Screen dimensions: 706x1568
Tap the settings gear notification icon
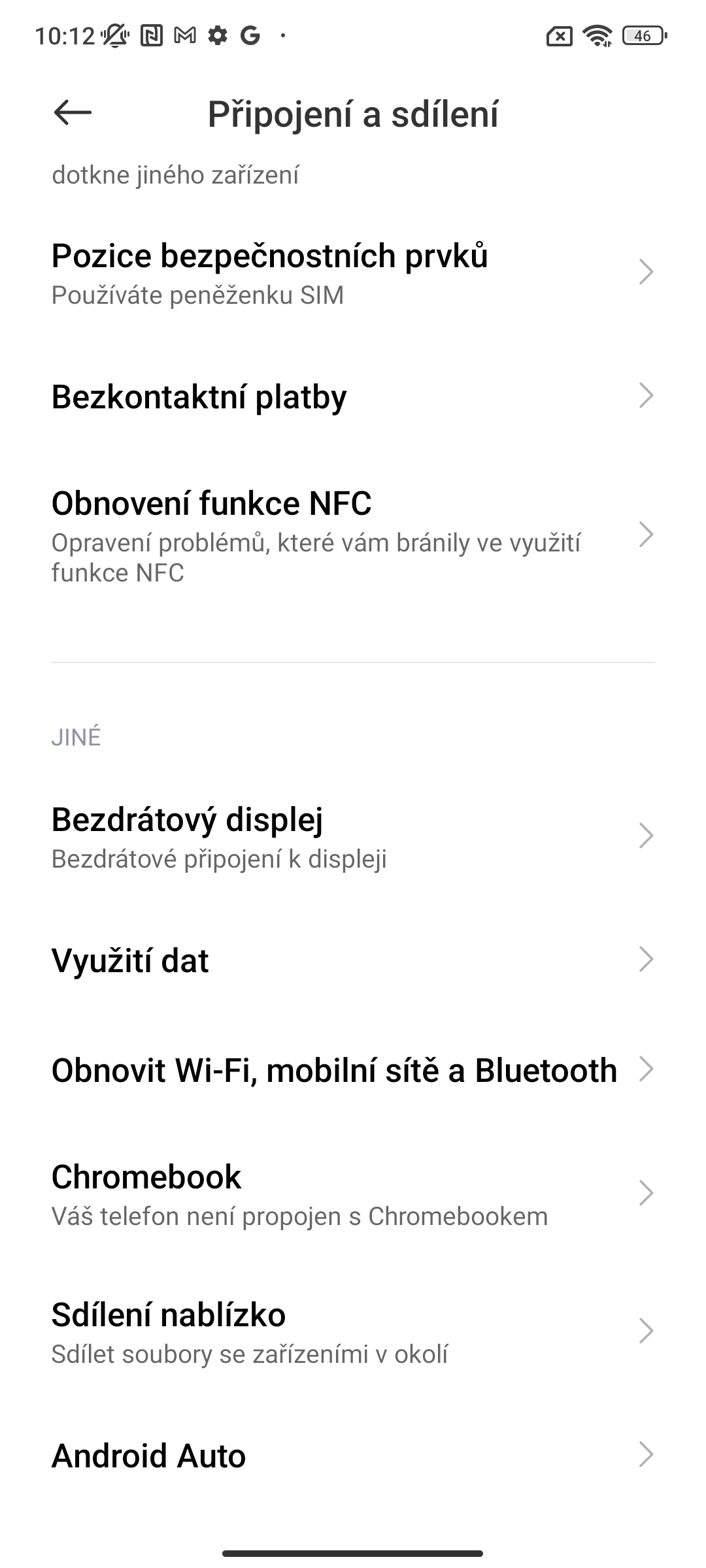click(216, 34)
